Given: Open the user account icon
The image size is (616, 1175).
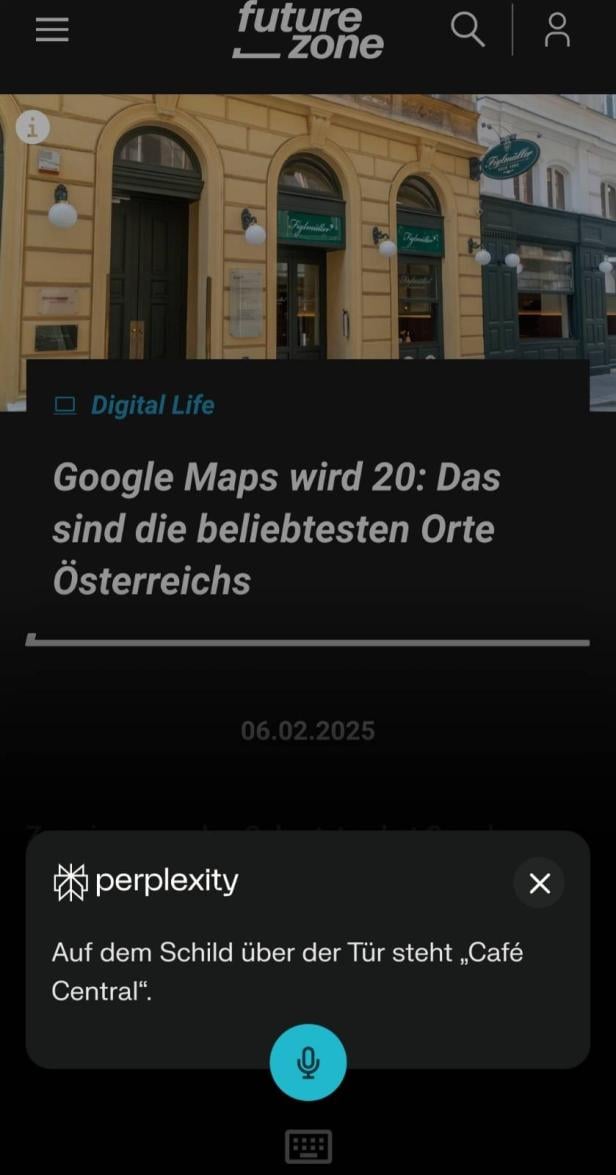Looking at the screenshot, I should [557, 29].
